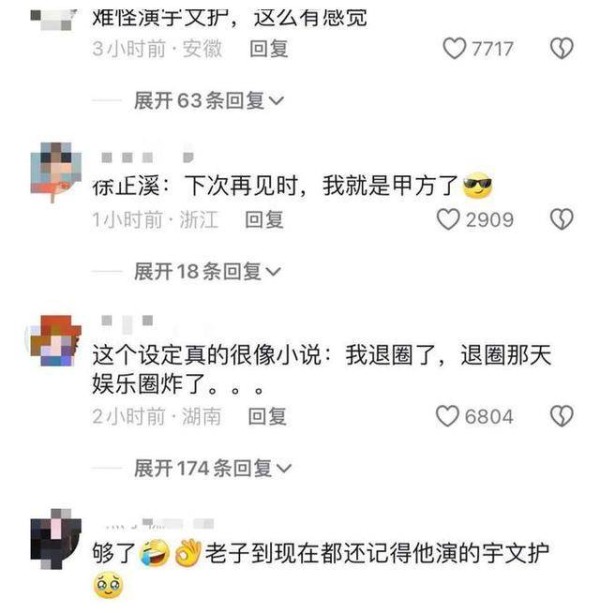Reply to the 3小时前 安徽 comment
This screenshot has height=613, width=600.
coord(268,49)
